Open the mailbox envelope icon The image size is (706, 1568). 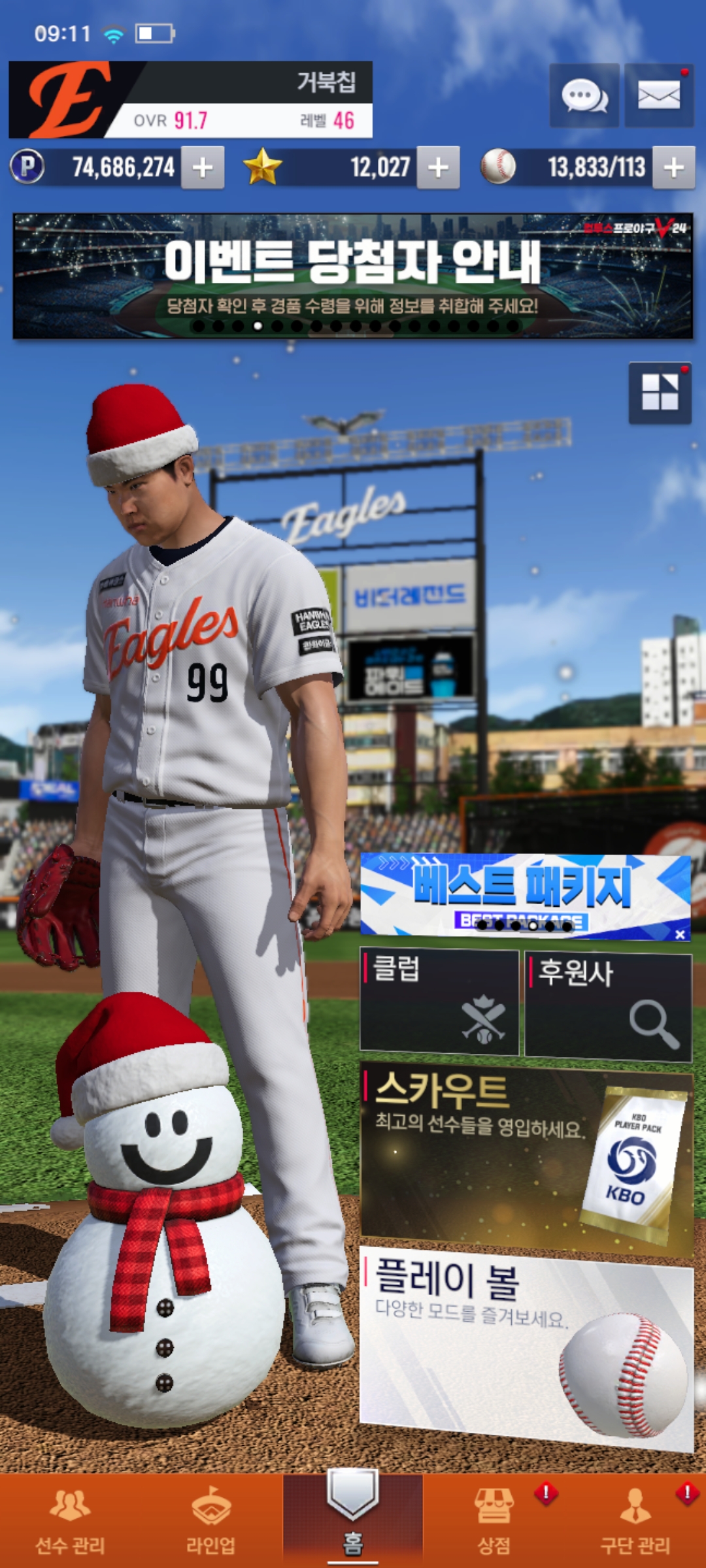[x=659, y=95]
